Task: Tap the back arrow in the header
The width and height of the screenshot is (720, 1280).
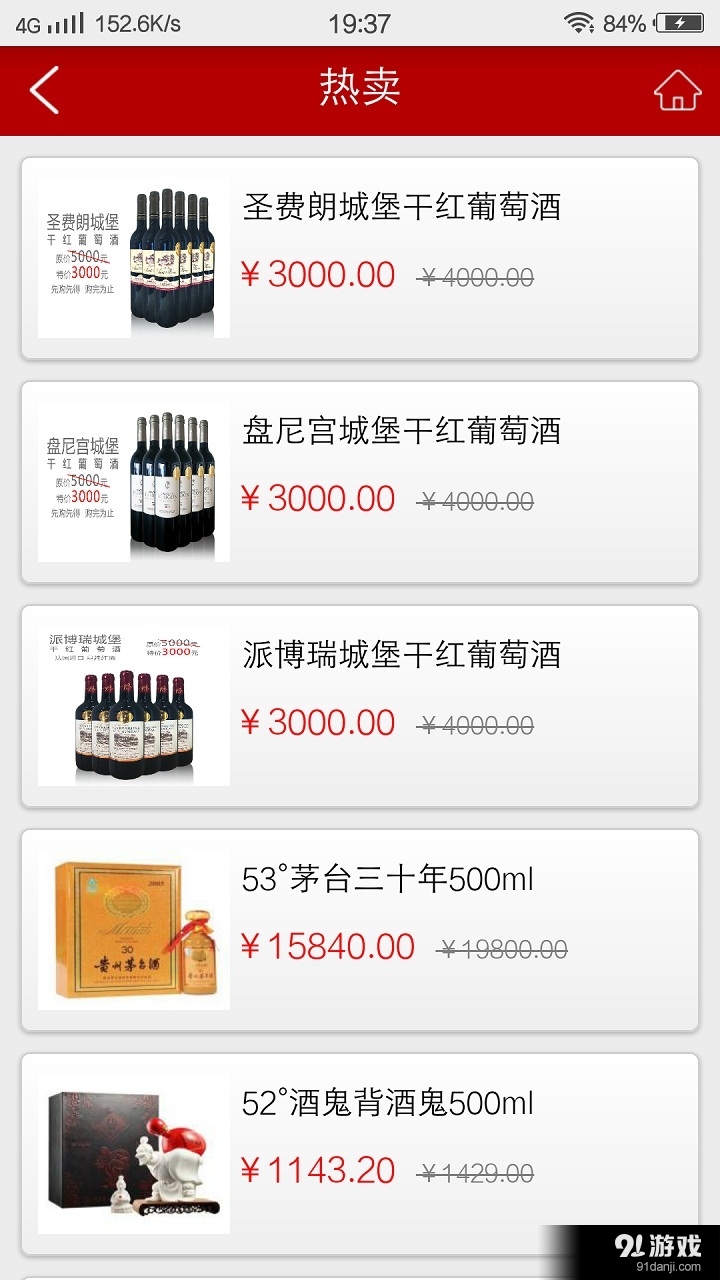Action: 42,89
